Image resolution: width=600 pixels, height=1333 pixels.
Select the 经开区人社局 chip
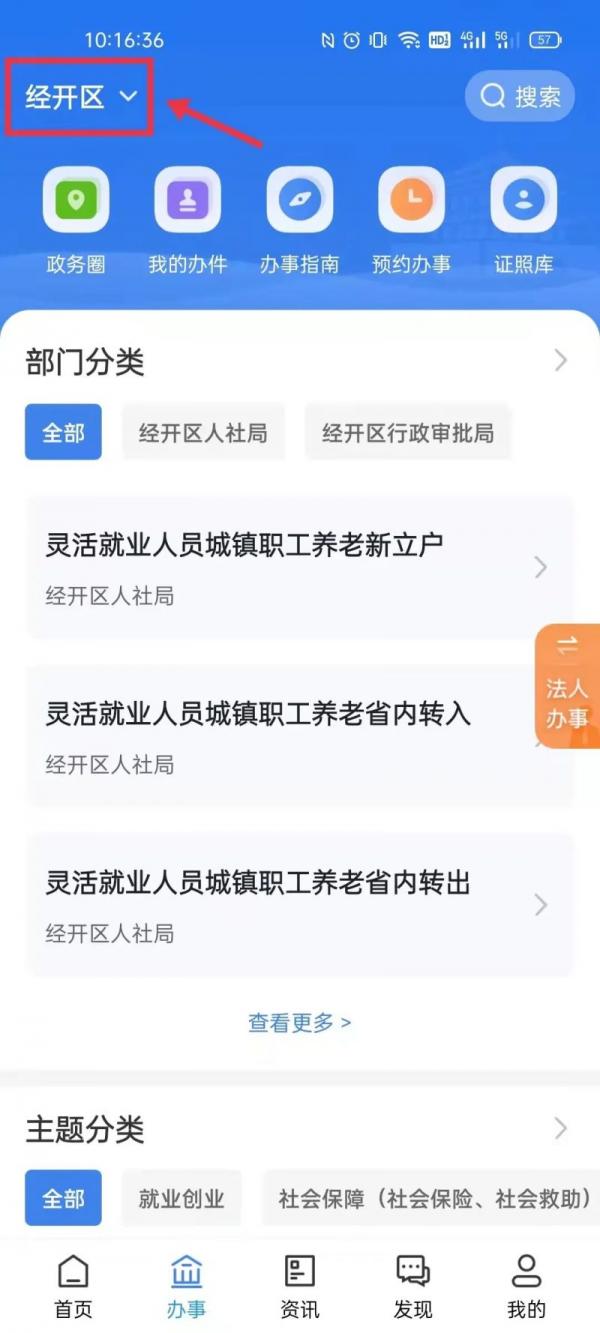[203, 433]
